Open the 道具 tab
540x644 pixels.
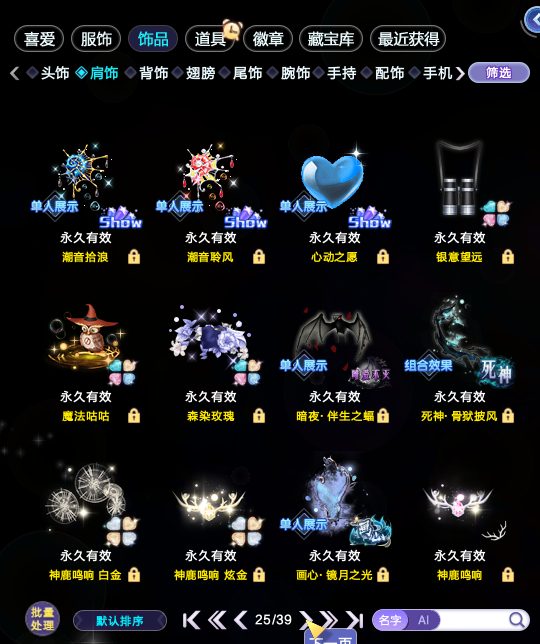pyautogui.click(x=210, y=39)
